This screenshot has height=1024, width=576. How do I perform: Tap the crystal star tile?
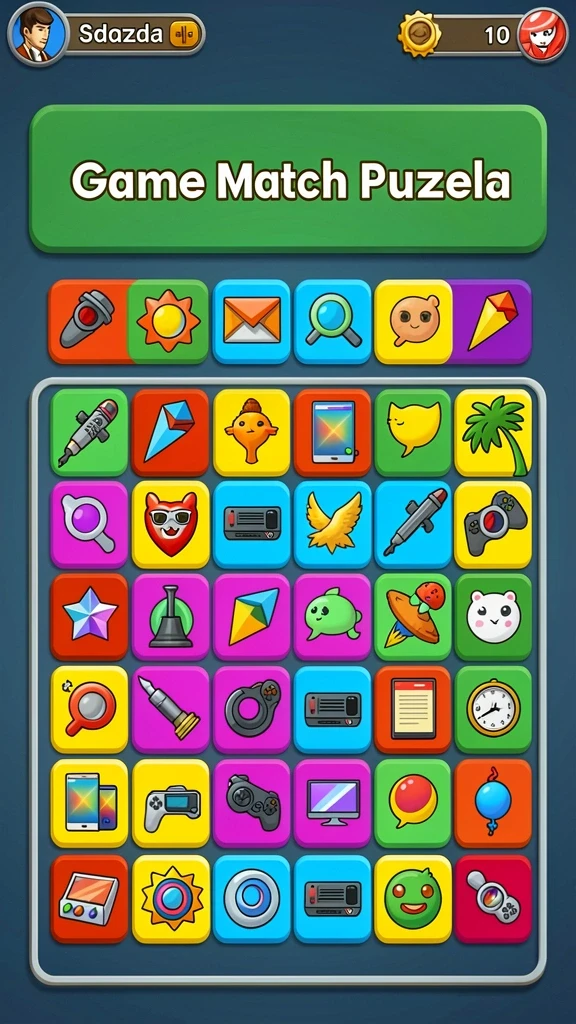[x=89, y=616]
